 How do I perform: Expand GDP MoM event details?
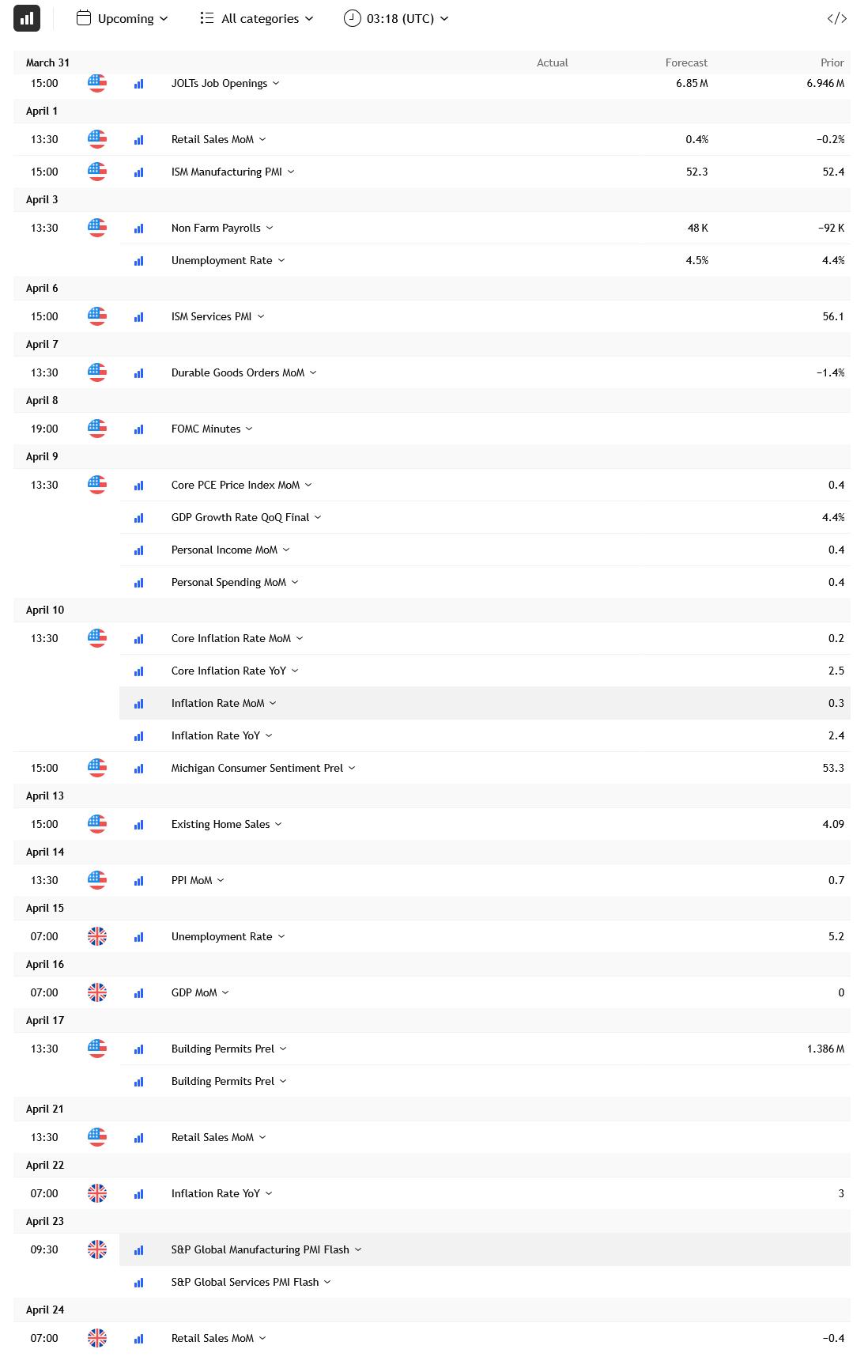click(x=200, y=992)
